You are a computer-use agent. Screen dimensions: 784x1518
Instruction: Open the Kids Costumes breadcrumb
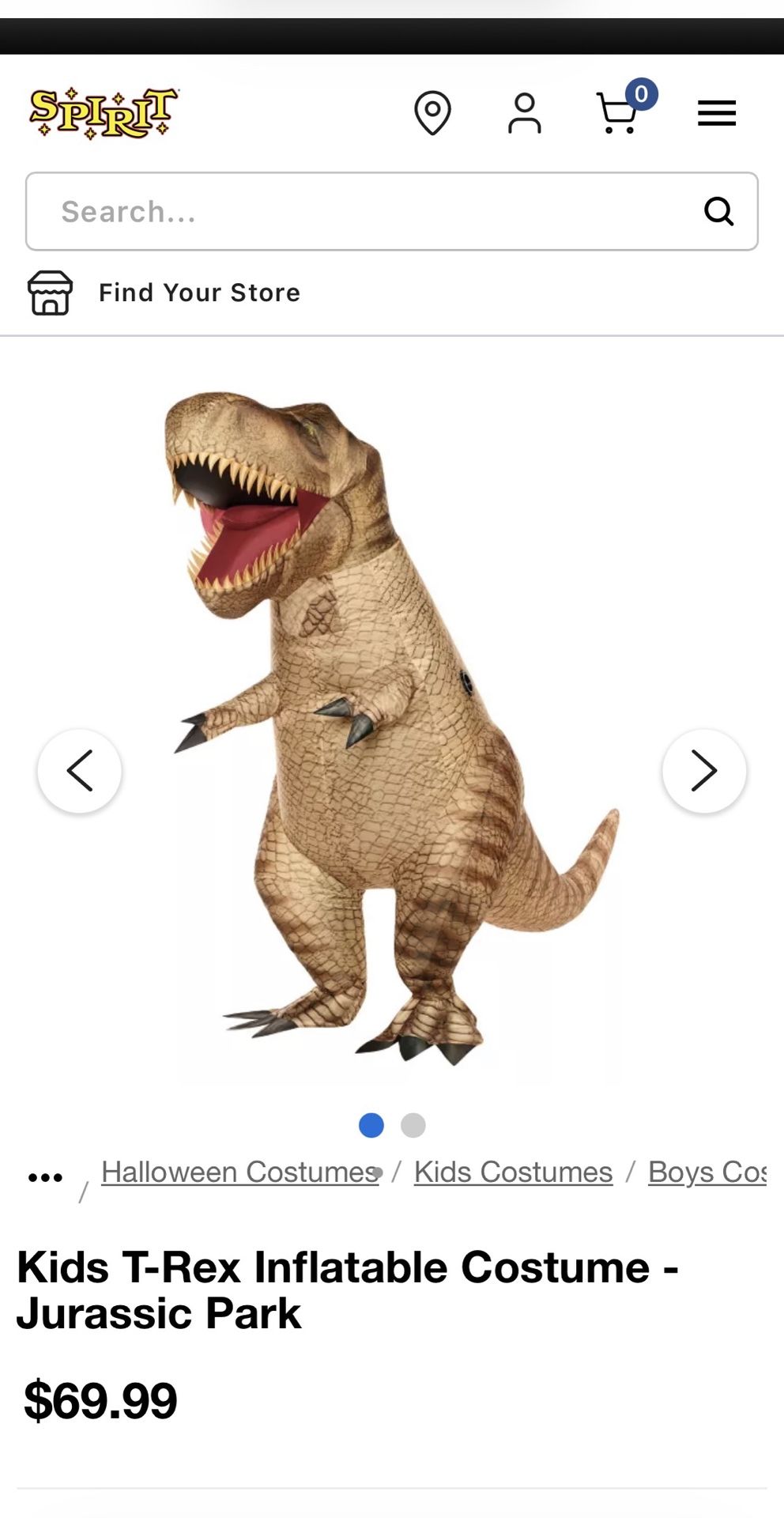tap(513, 1172)
